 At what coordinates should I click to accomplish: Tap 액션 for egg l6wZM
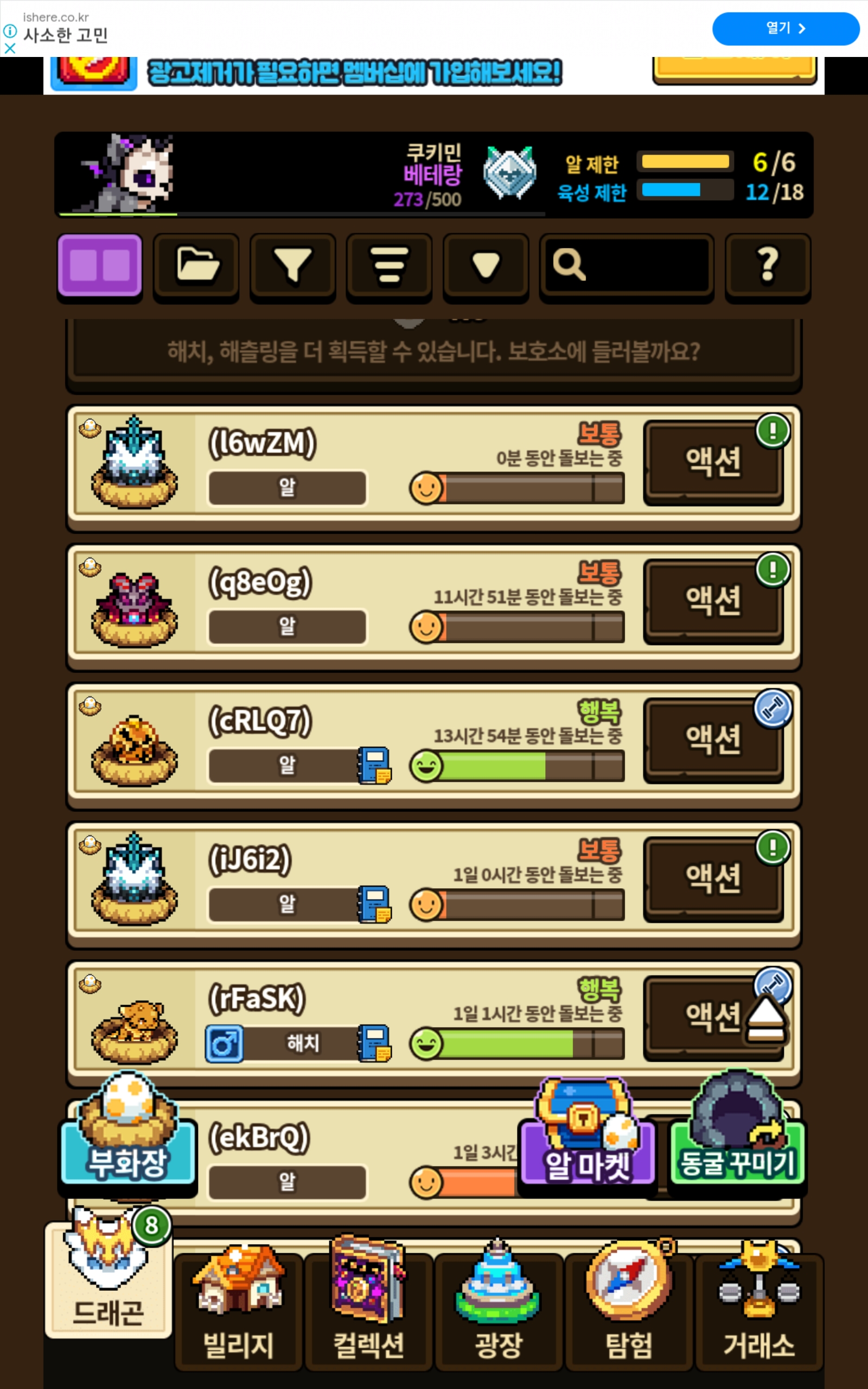713,462
